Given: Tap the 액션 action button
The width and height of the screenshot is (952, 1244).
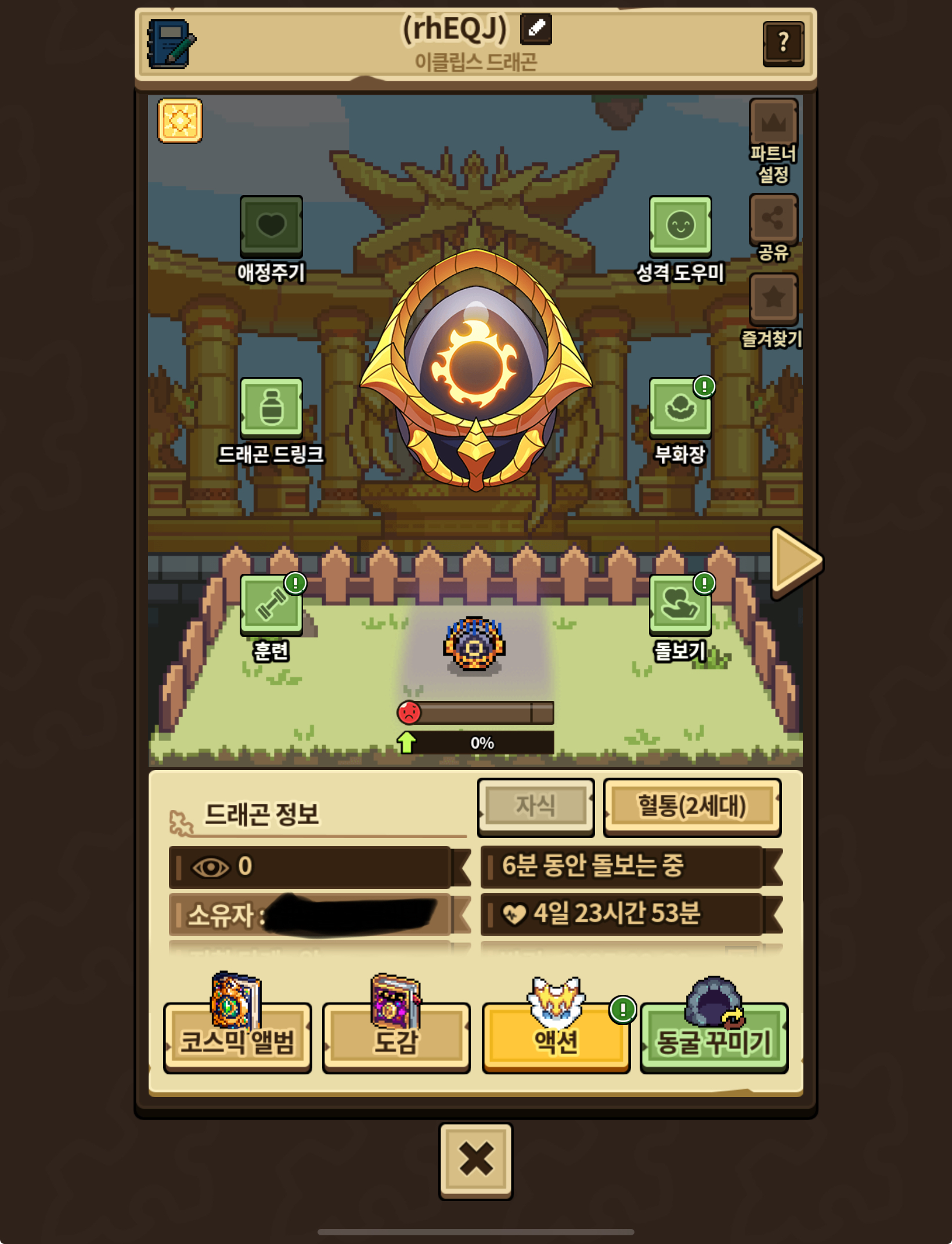Looking at the screenshot, I should click(x=556, y=1037).
